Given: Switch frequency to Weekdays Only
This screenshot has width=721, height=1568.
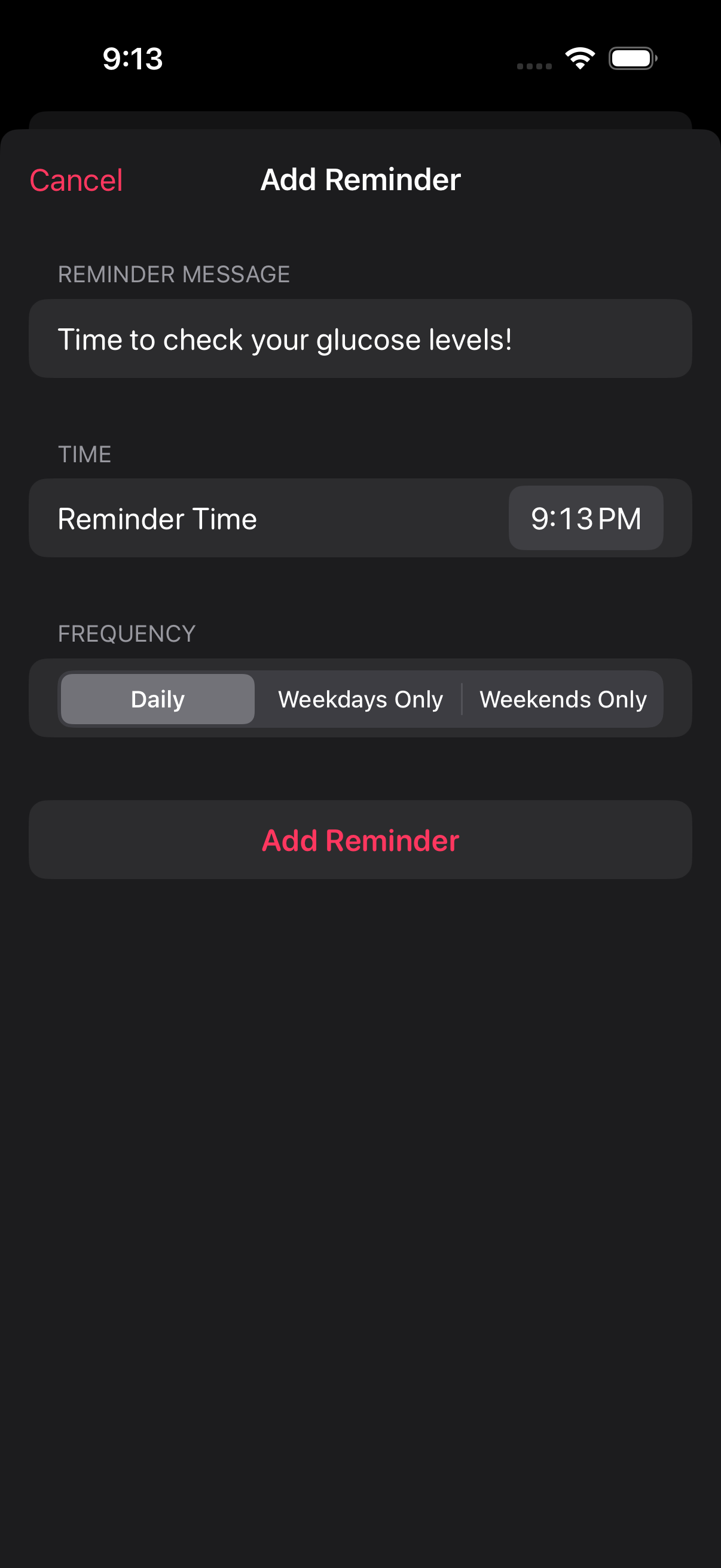Looking at the screenshot, I should coord(360,698).
